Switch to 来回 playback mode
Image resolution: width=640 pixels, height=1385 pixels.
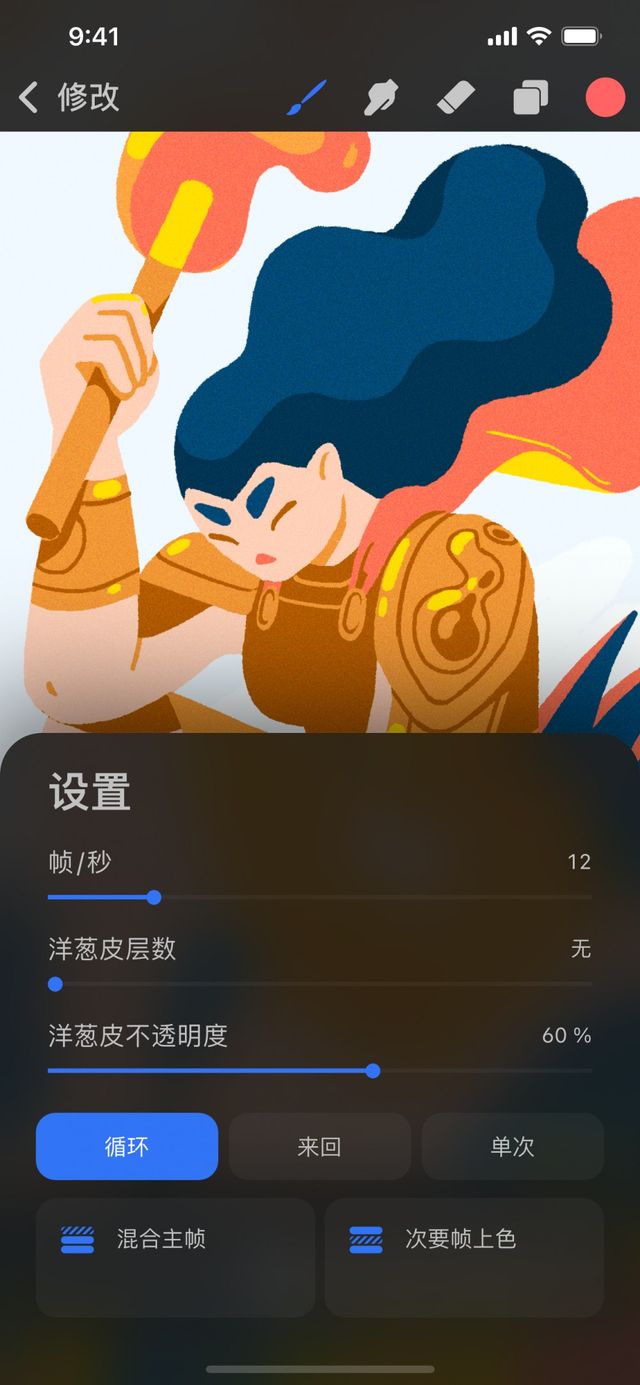[x=320, y=1146]
